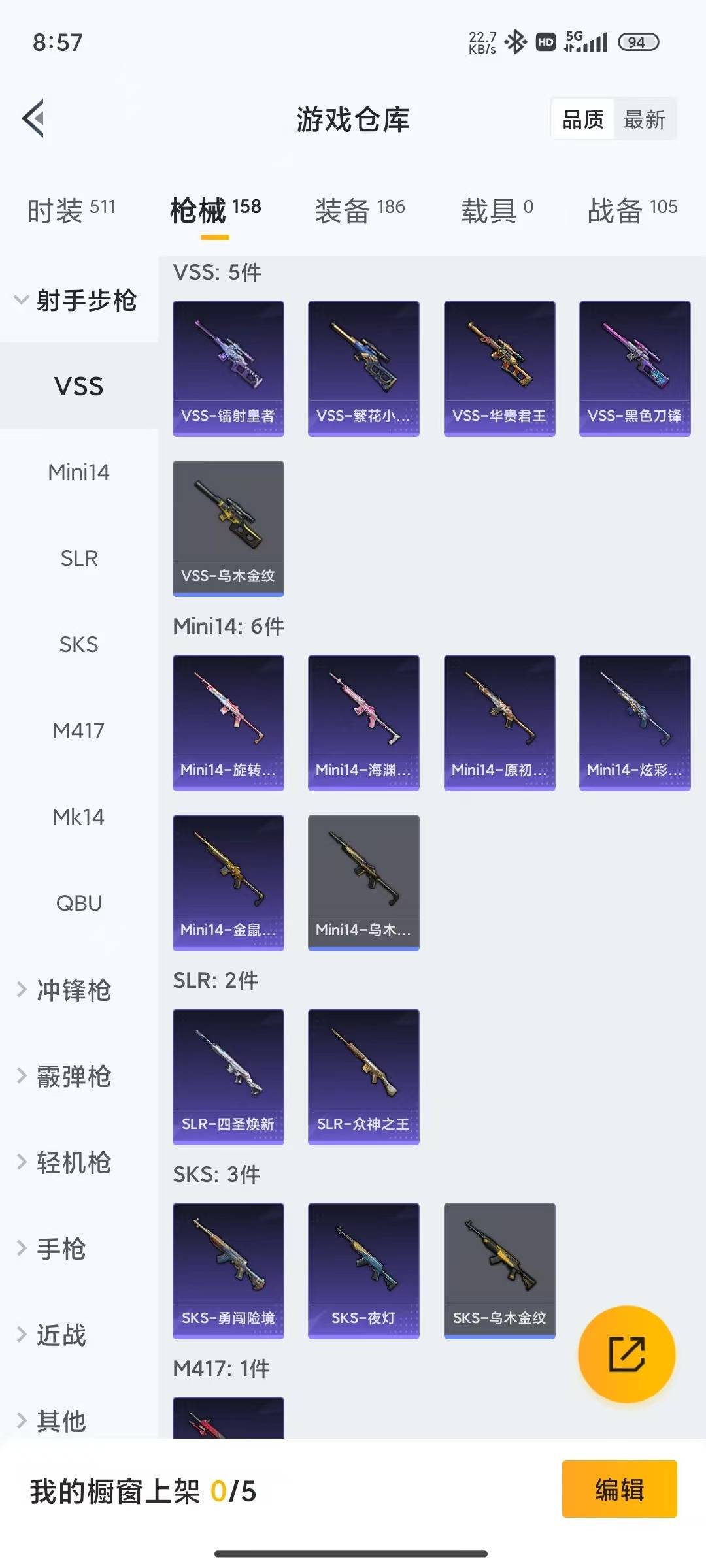706x1568 pixels.
Task: Select the VSS category in sidebar
Action: (x=79, y=386)
